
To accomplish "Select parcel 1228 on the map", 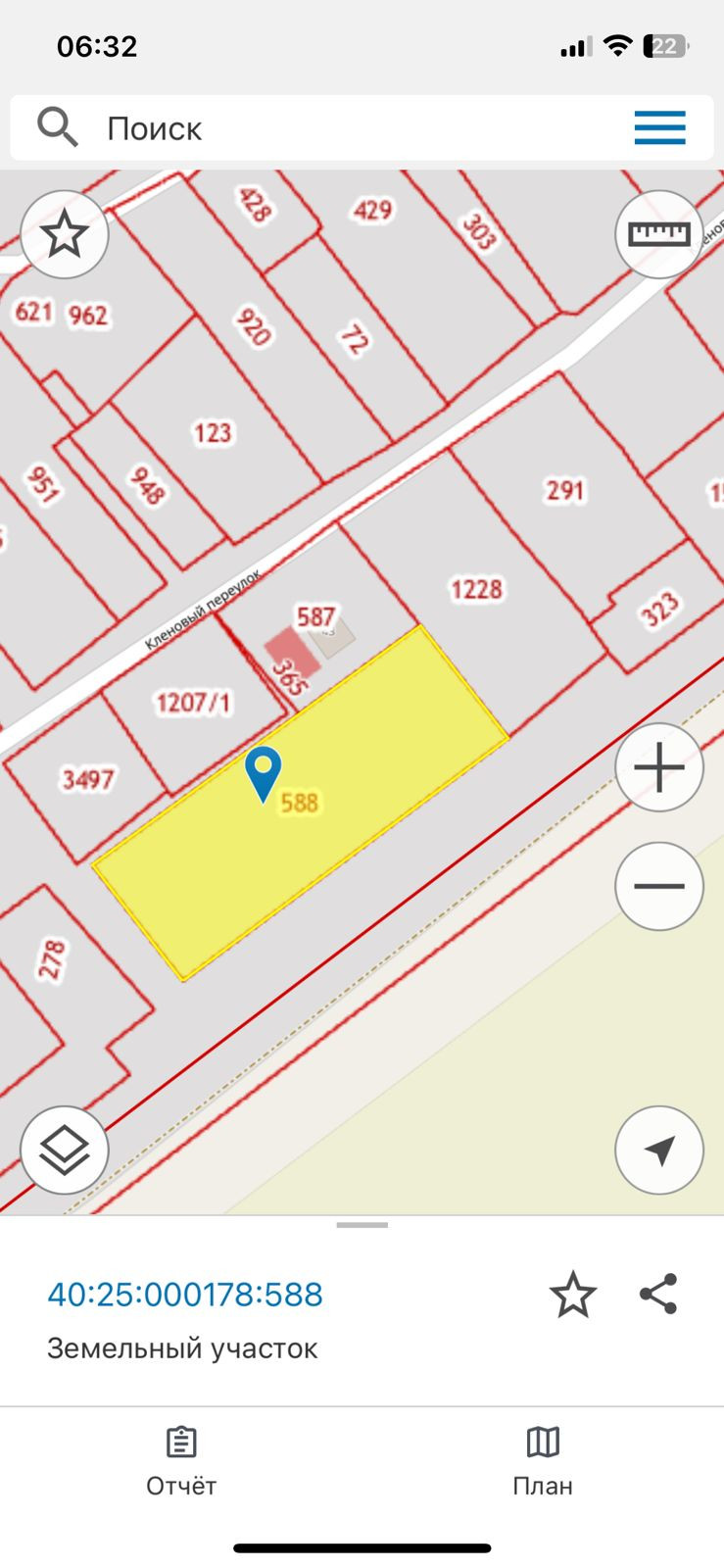I will tap(476, 589).
